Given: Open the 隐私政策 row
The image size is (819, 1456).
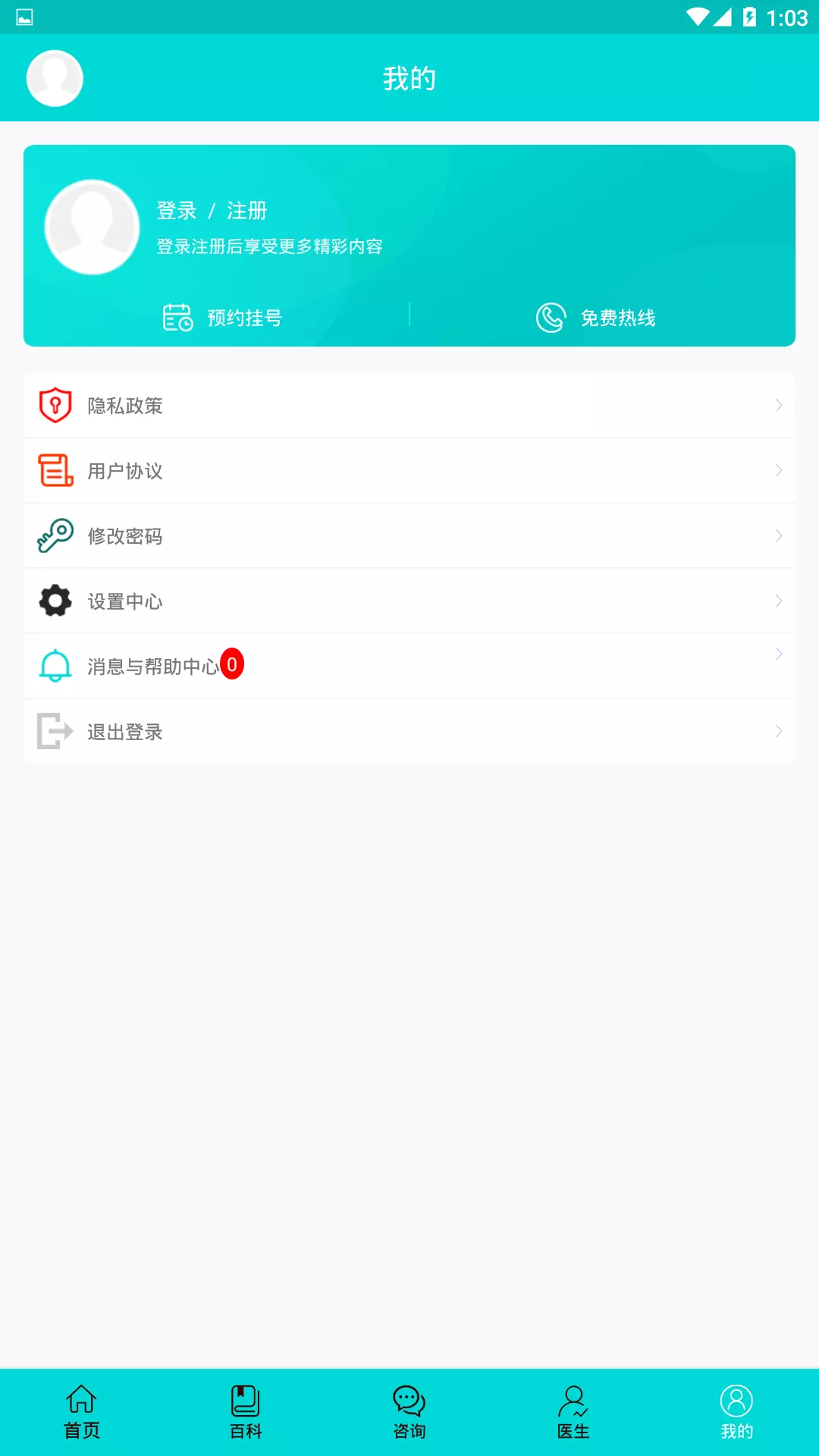Looking at the screenshot, I should pyautogui.click(x=409, y=406).
